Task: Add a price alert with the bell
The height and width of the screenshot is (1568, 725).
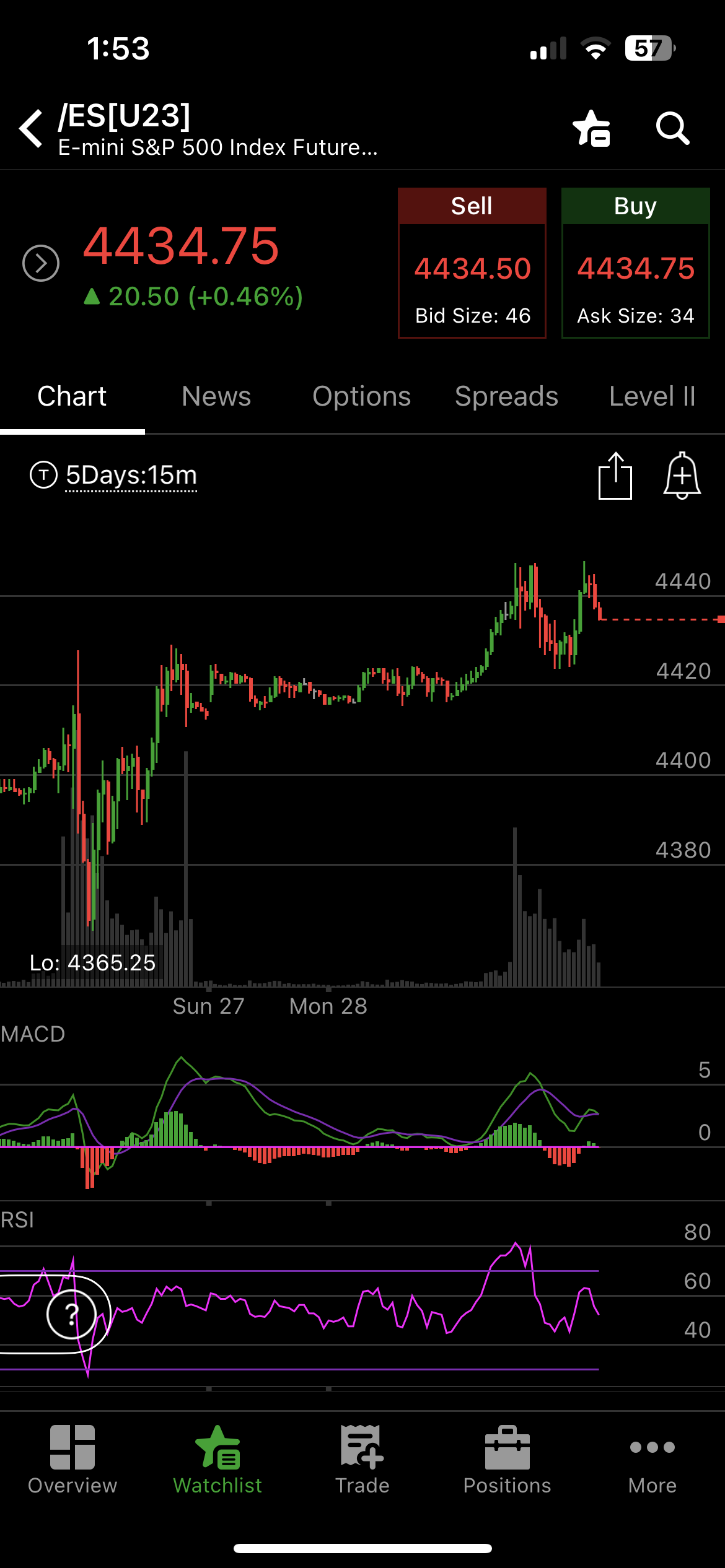Action: [682, 476]
